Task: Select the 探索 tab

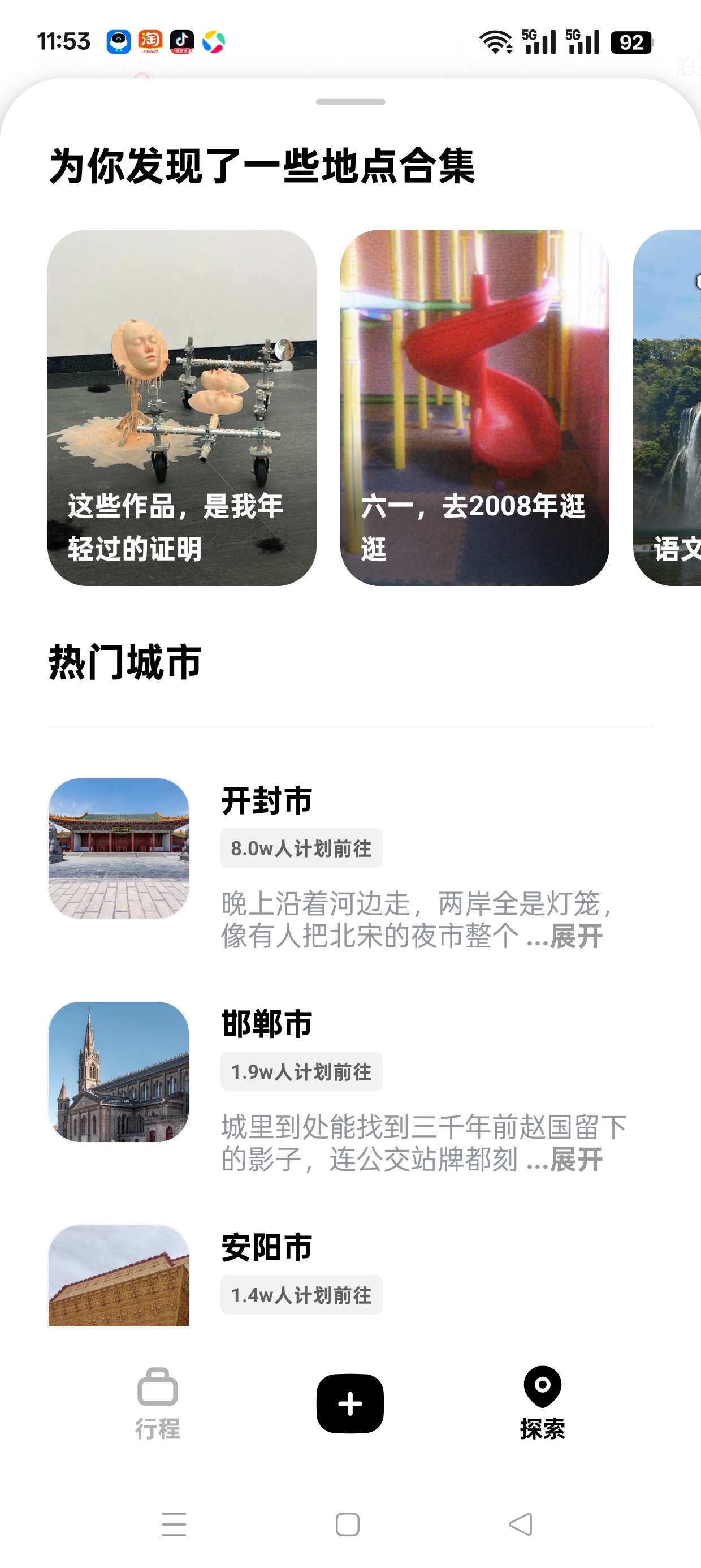Action: point(542,1402)
